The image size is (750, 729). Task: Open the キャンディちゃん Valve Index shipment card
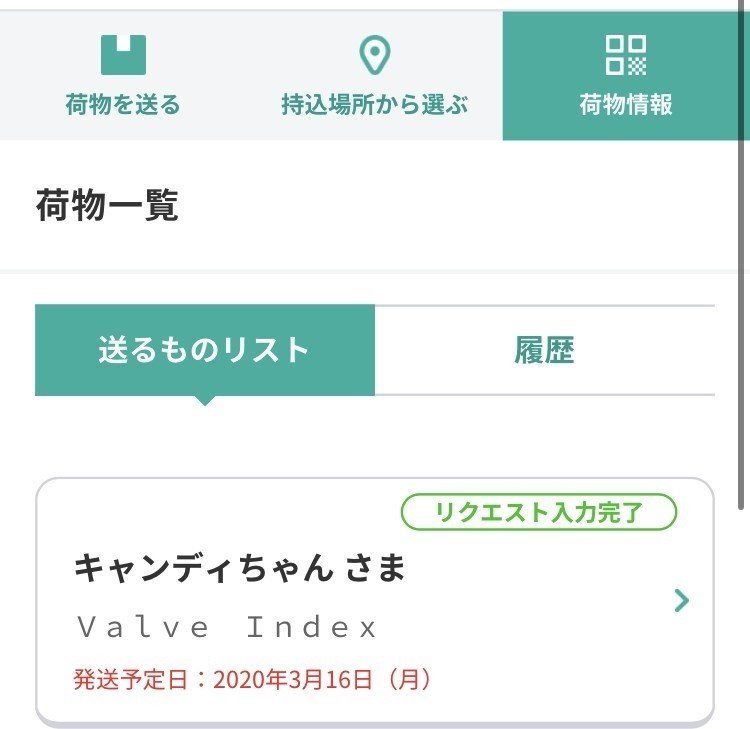[374, 600]
